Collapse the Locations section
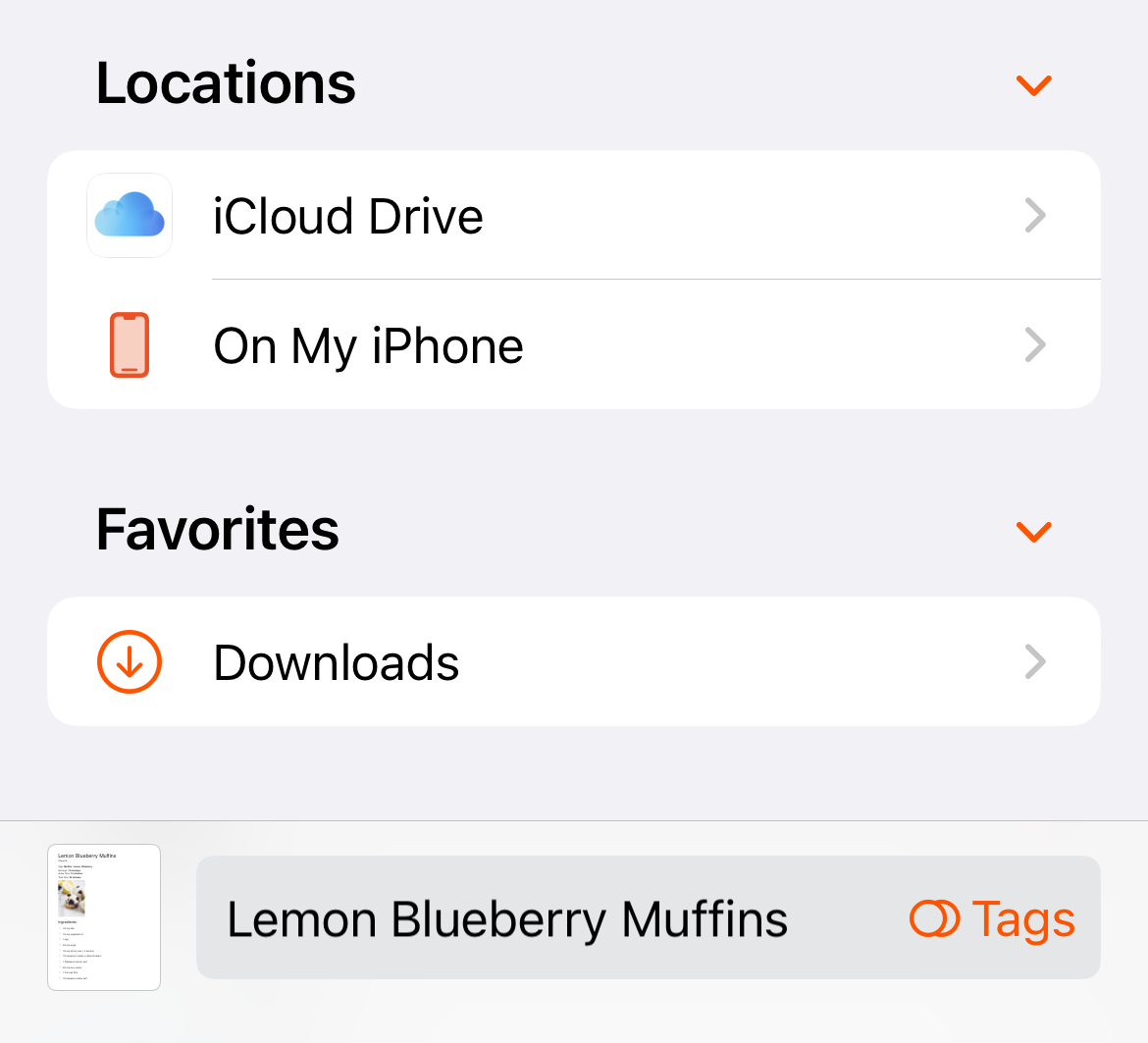The height and width of the screenshot is (1043, 1148). (x=1033, y=85)
